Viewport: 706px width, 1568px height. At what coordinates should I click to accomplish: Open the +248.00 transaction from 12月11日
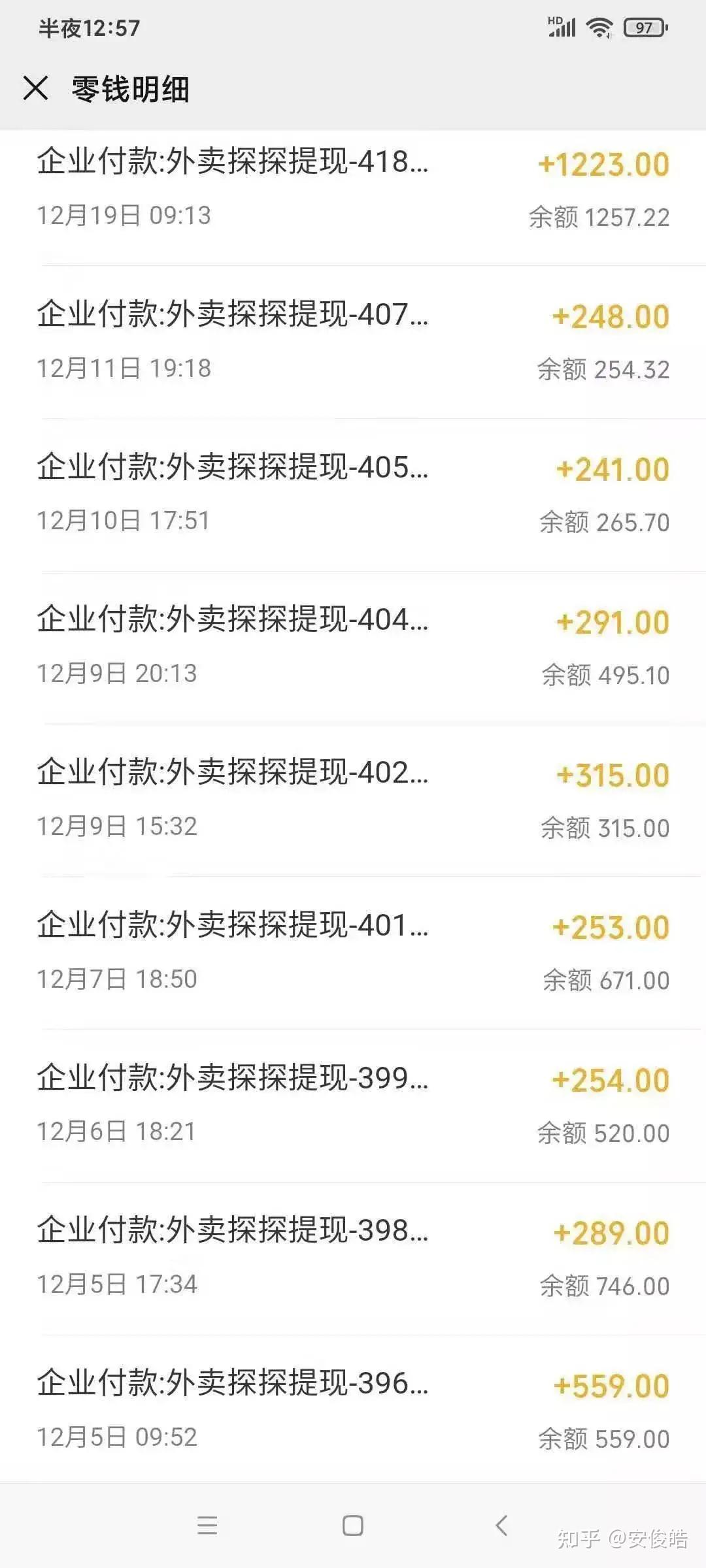[353, 340]
